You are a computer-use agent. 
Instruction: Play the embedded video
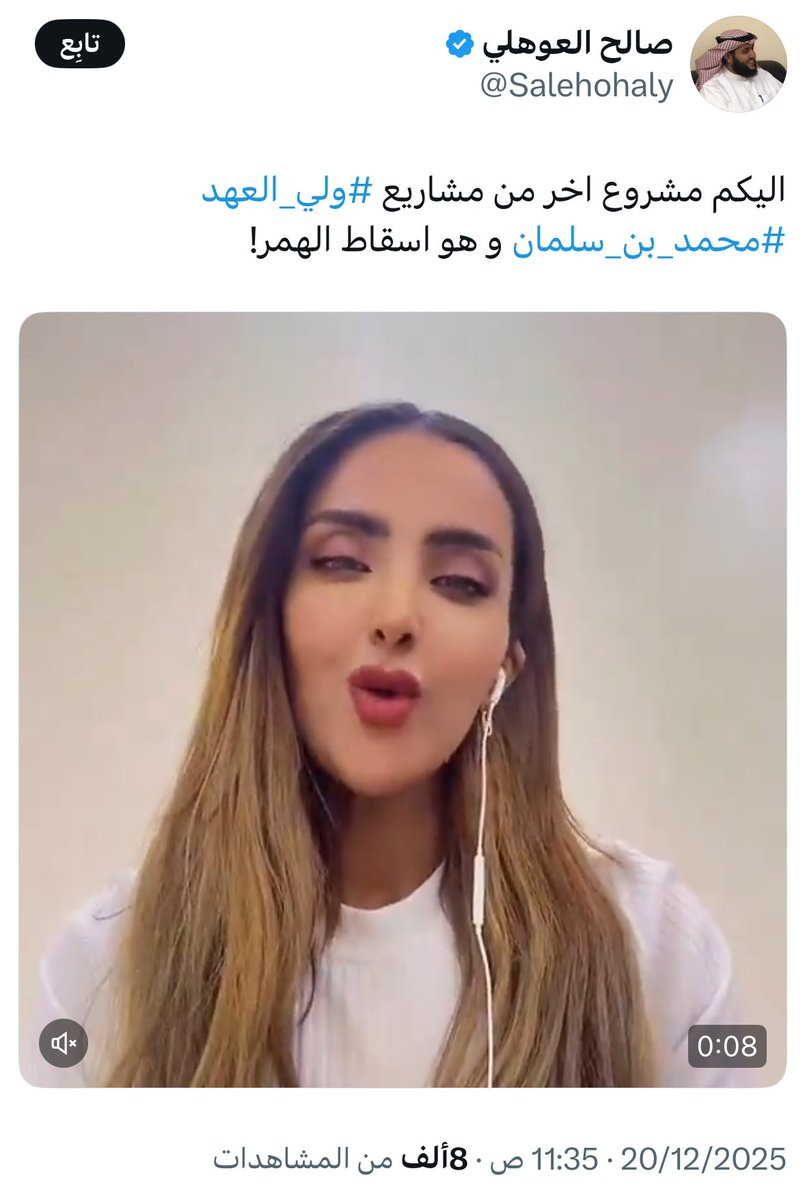pyautogui.click(x=403, y=699)
